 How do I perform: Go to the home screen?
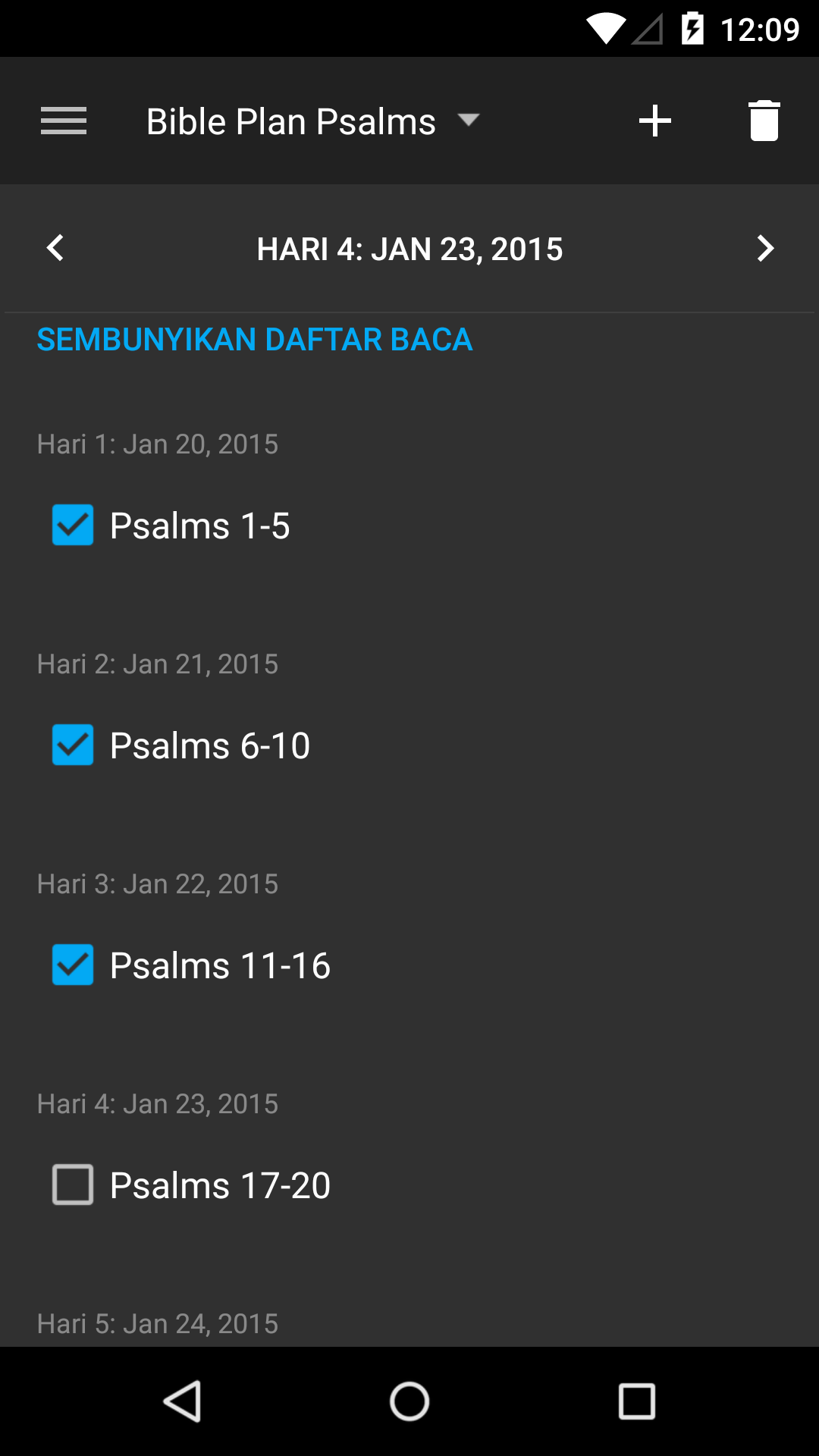(x=409, y=1401)
